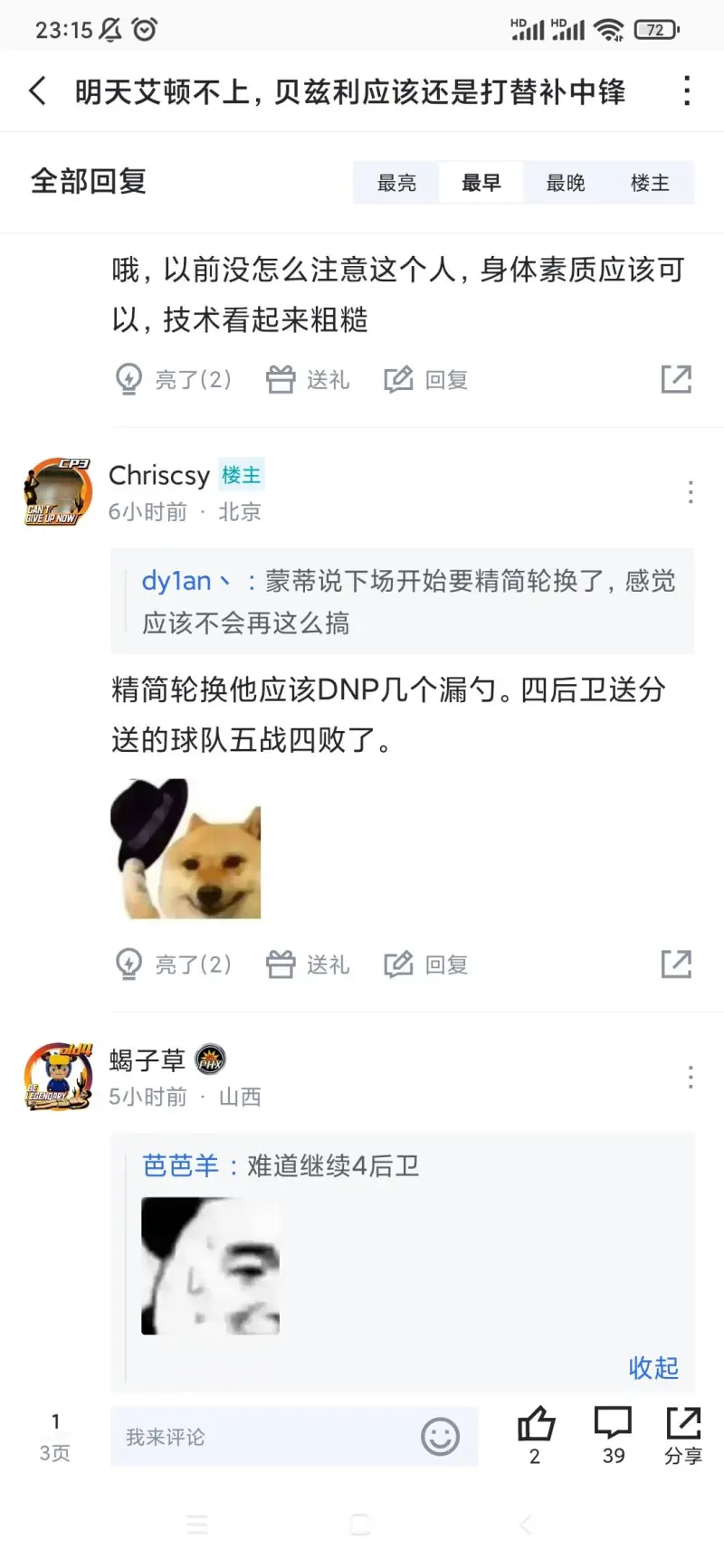
Task: Open options menu on 蝎子草's reply
Action: [691, 1077]
